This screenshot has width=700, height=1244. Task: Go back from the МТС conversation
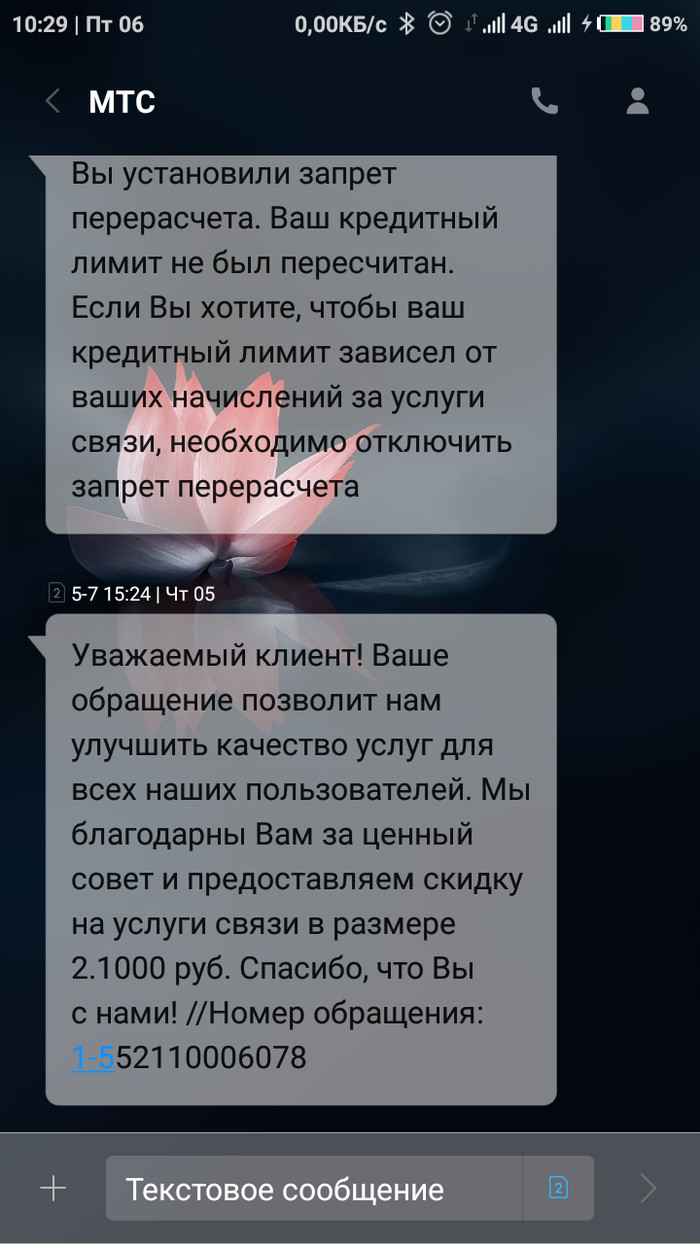[x=53, y=101]
